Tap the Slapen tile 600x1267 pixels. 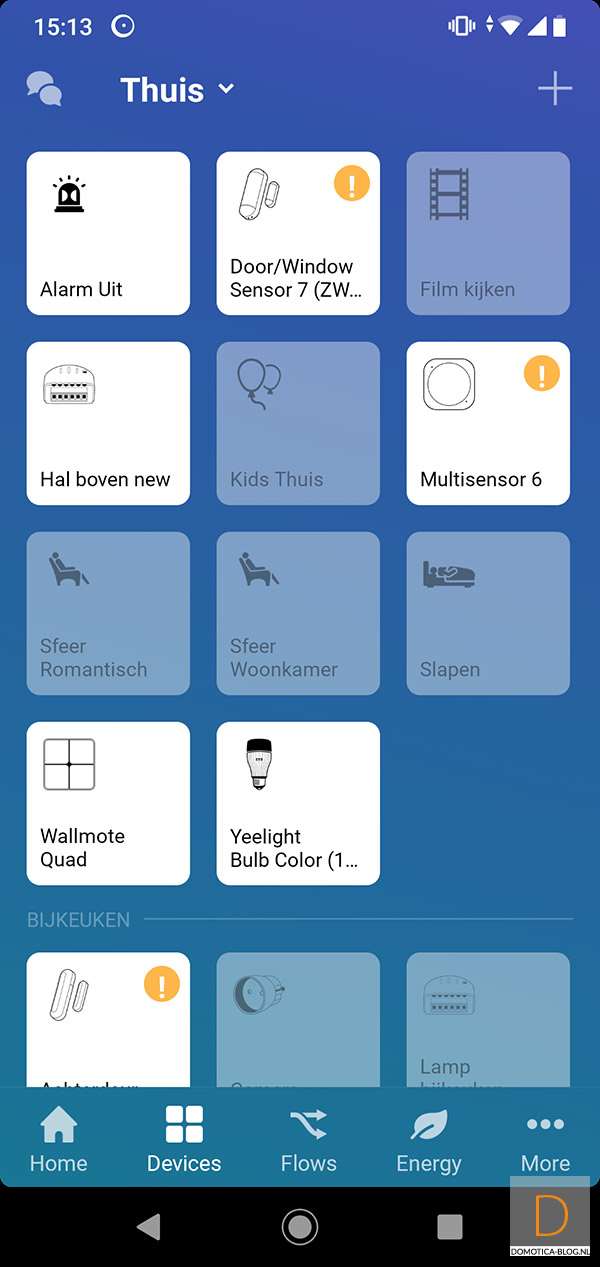coord(488,613)
